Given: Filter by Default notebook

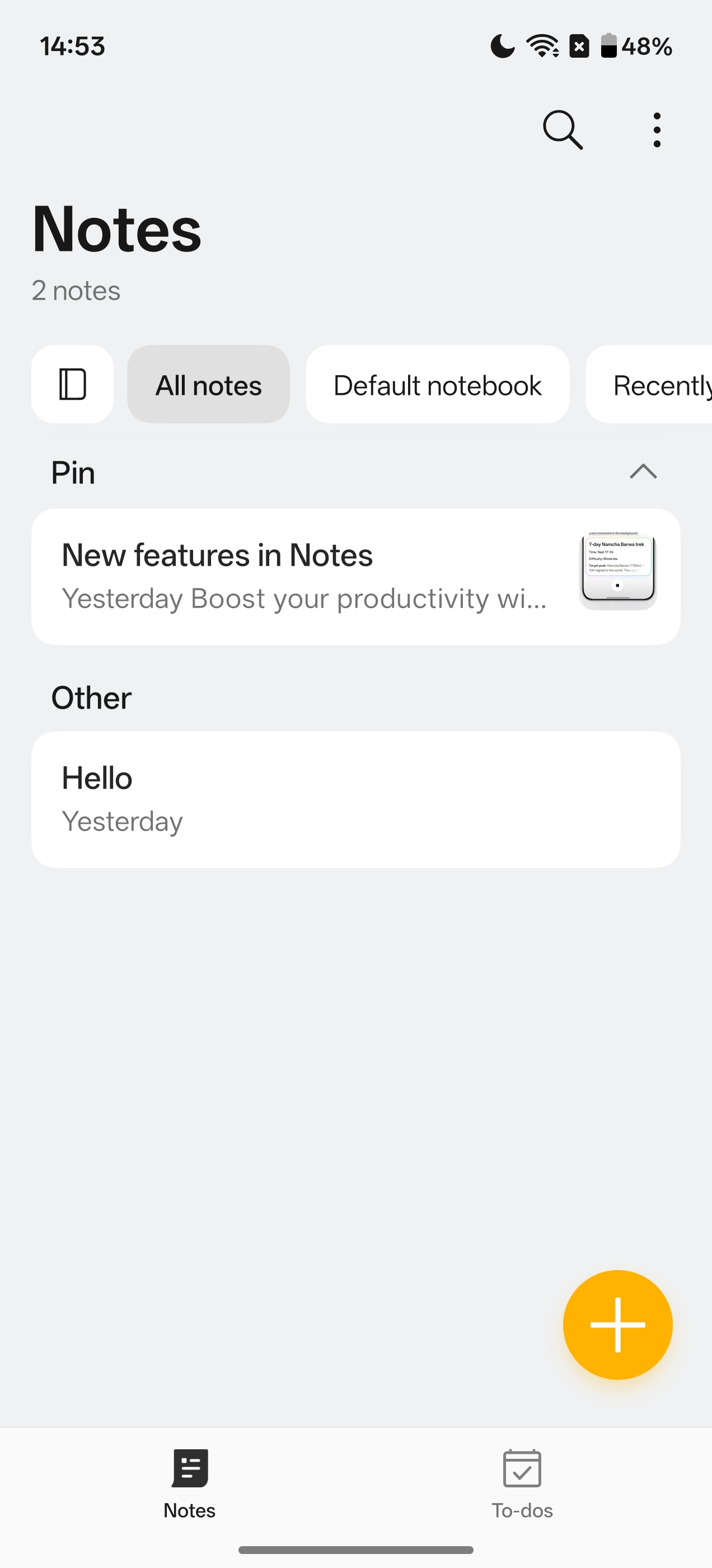Looking at the screenshot, I should (437, 384).
